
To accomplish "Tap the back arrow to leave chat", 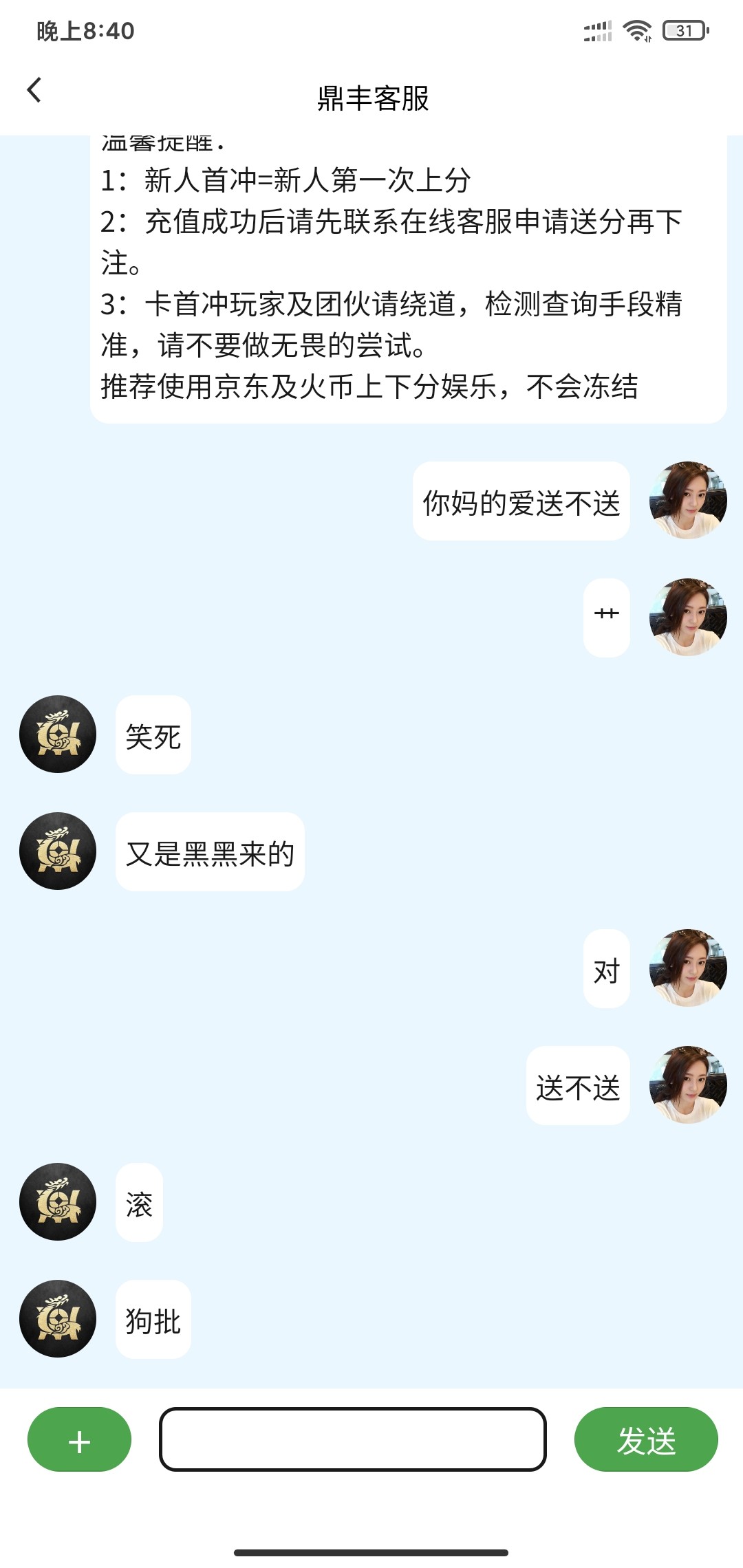I will pos(33,90).
